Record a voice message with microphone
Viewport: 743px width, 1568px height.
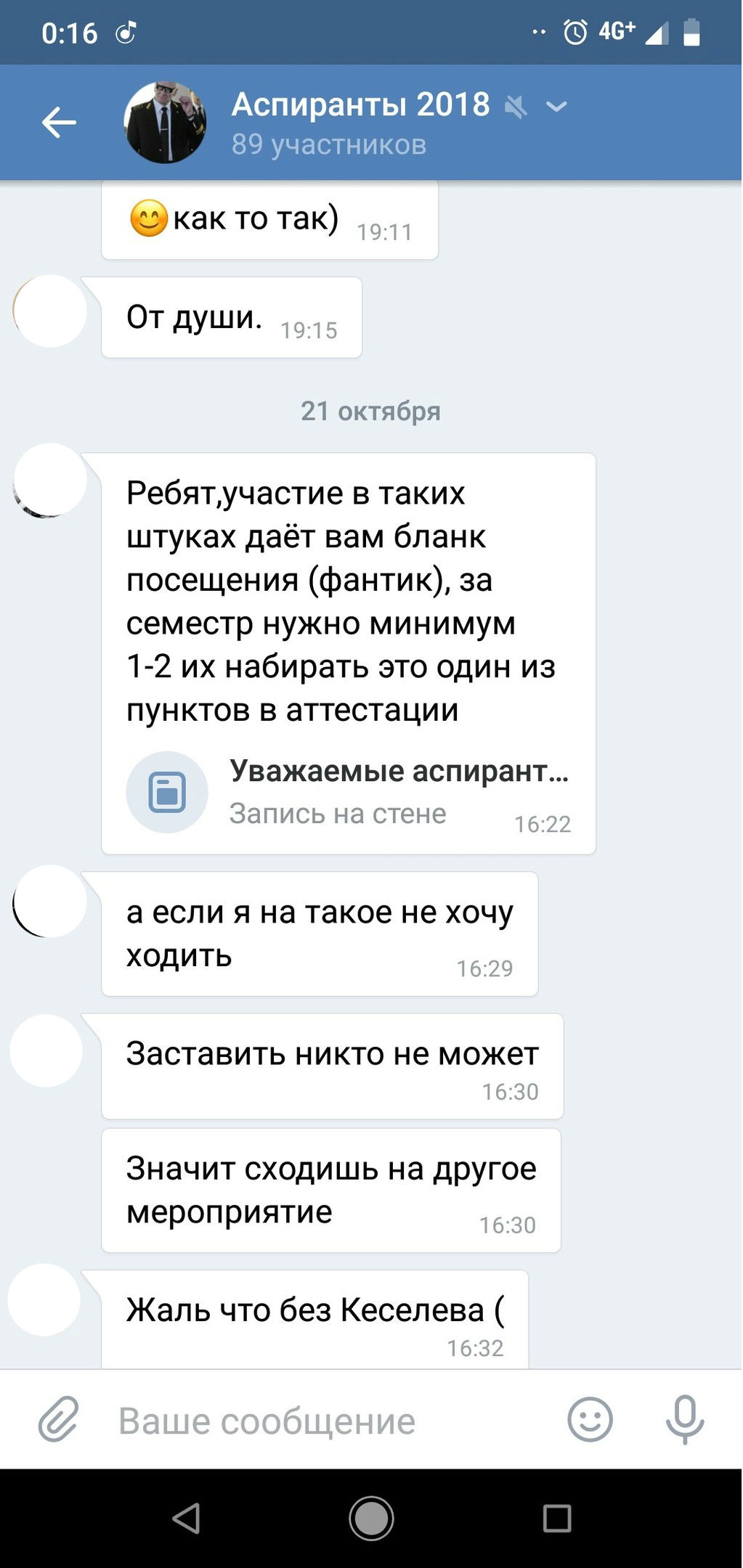(x=685, y=1419)
